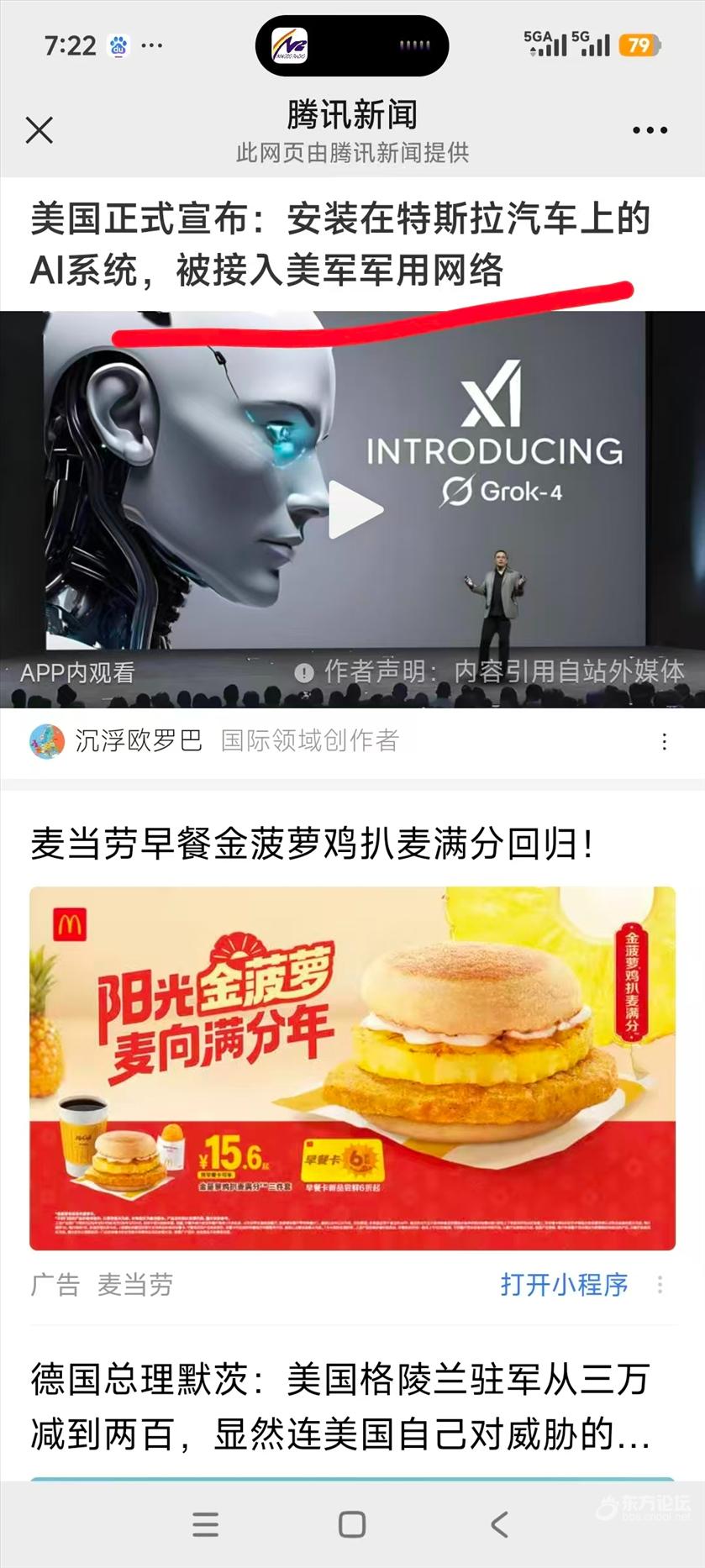Go back with the system back button
This screenshot has width=705, height=1568.
[x=499, y=1523]
